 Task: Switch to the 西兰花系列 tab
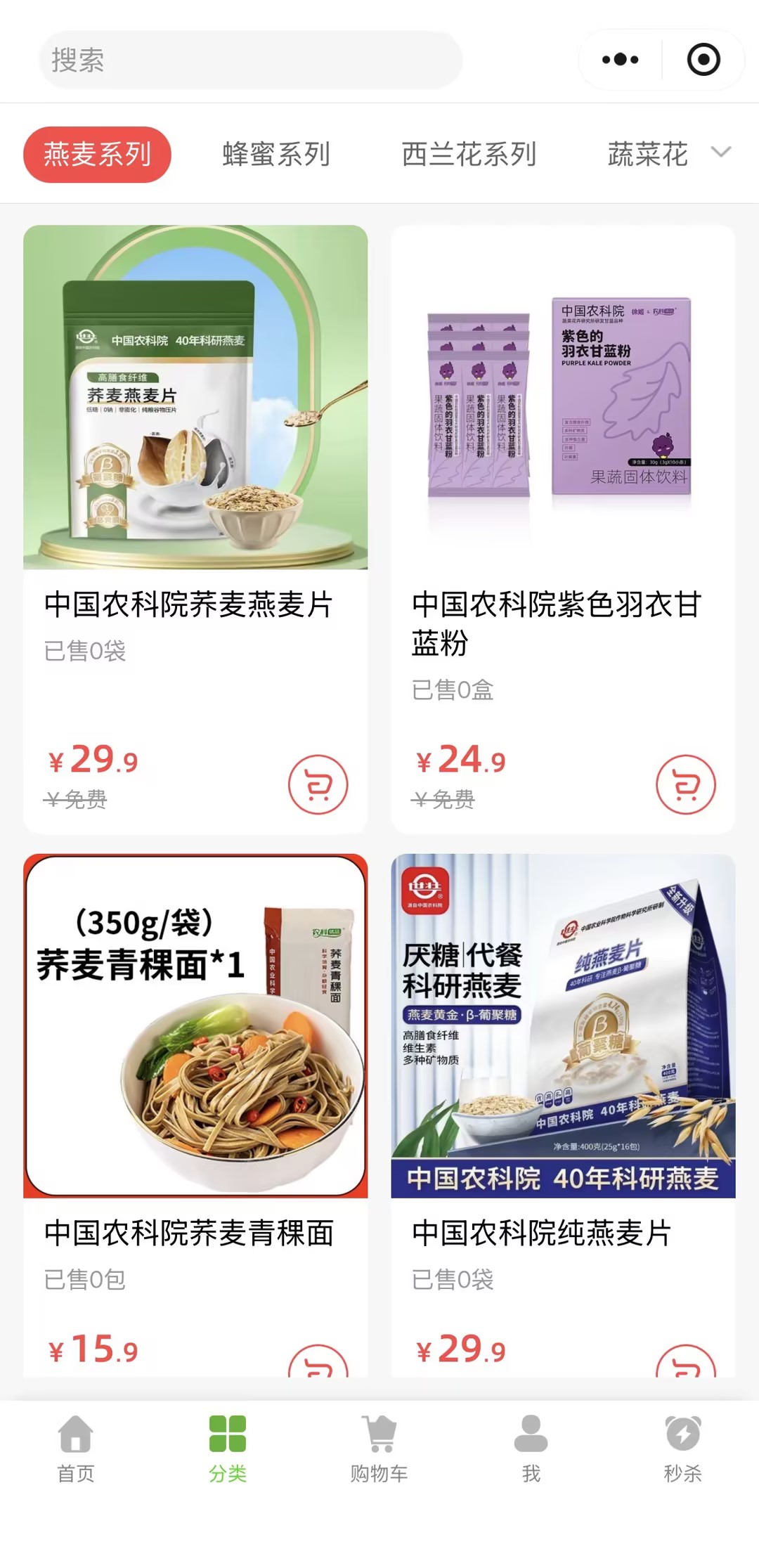(x=469, y=155)
